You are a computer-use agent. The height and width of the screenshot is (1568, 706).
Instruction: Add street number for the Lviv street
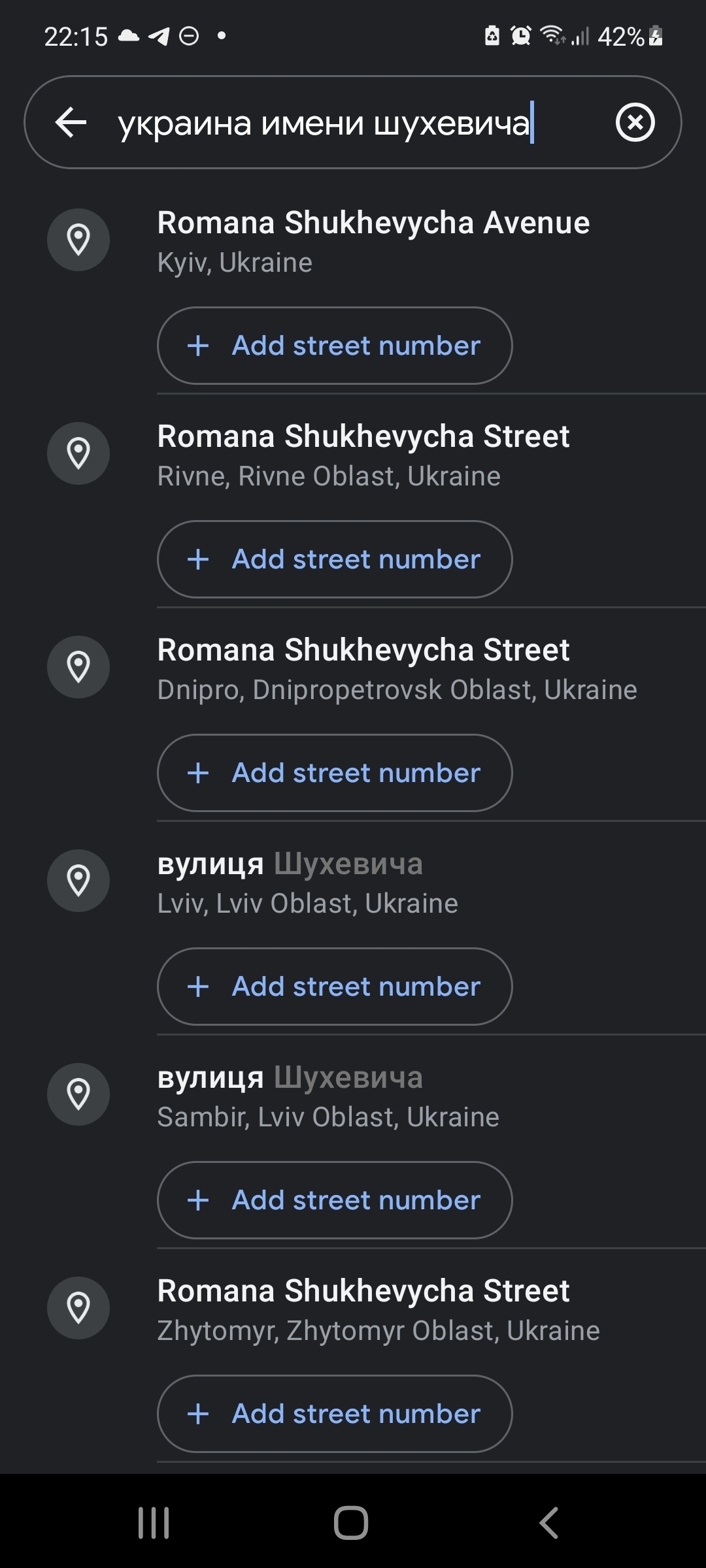335,987
